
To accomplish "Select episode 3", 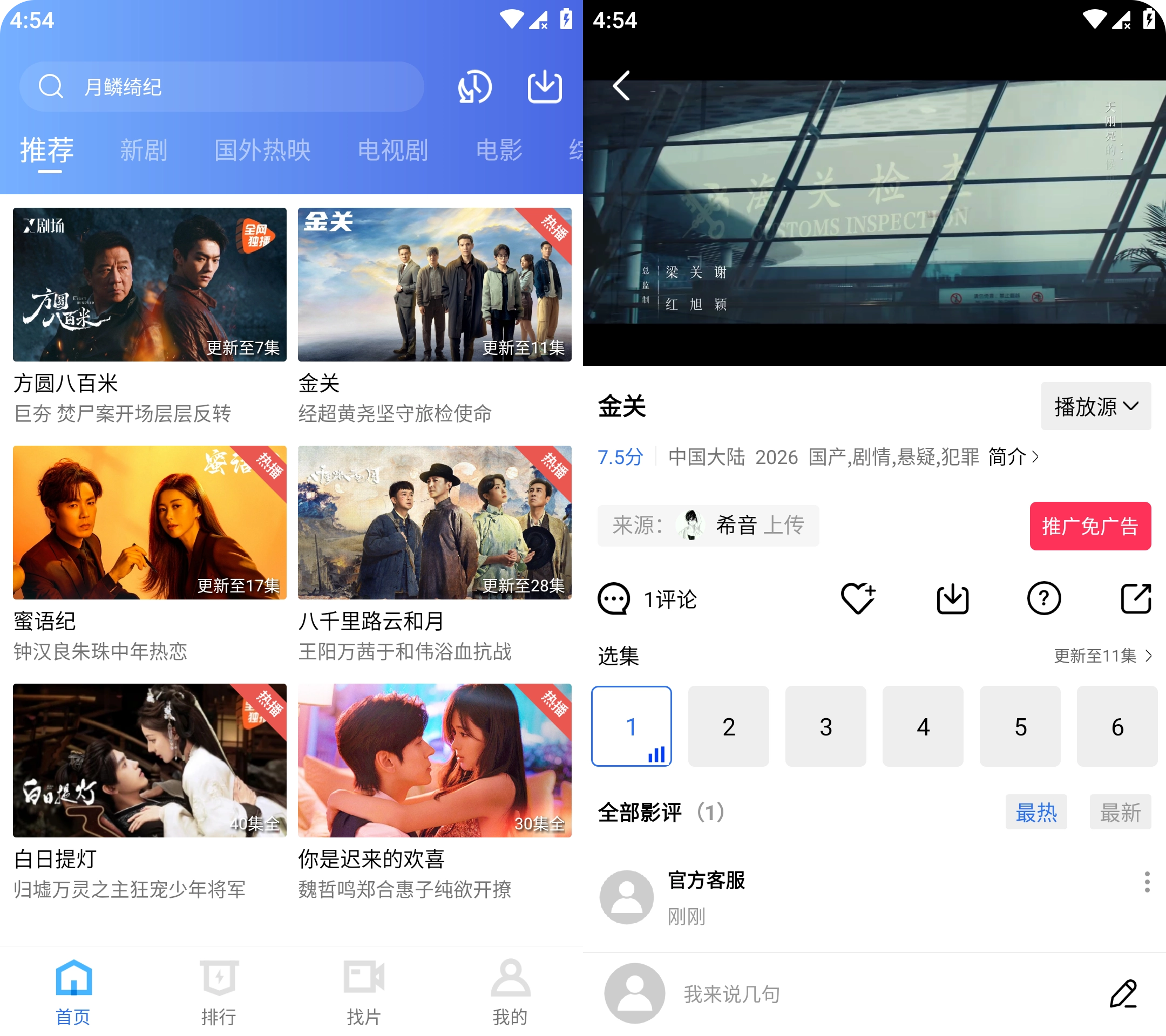I will (x=825, y=726).
